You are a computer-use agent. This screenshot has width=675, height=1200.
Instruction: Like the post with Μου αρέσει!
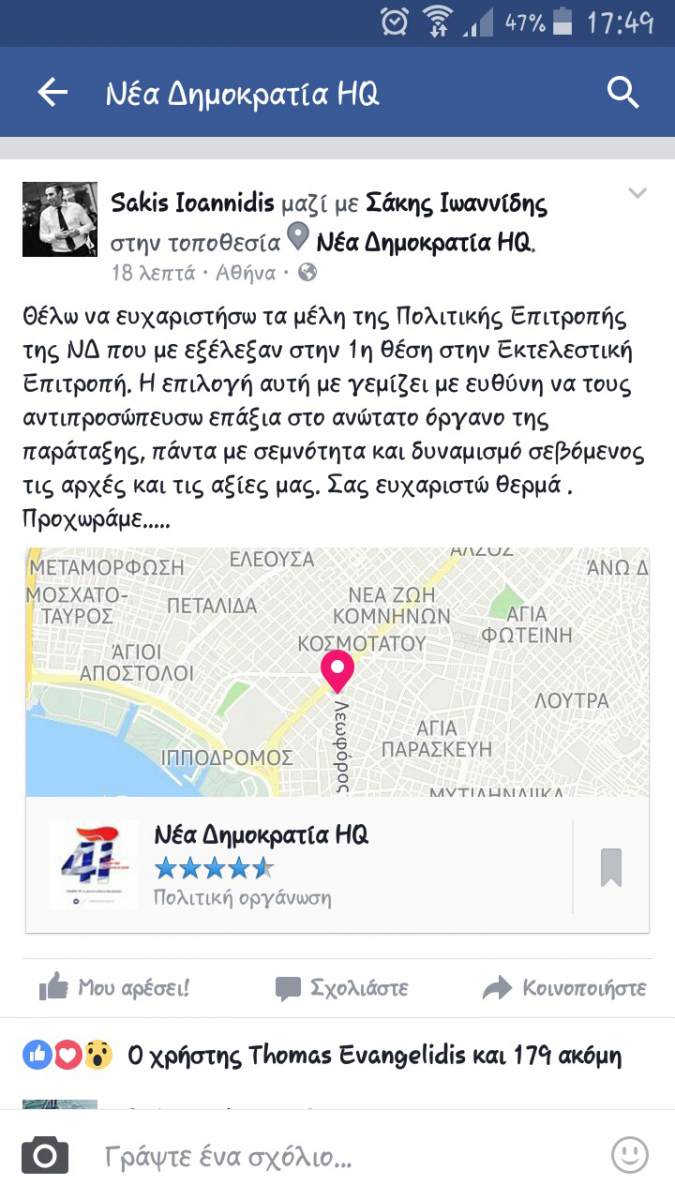click(114, 988)
